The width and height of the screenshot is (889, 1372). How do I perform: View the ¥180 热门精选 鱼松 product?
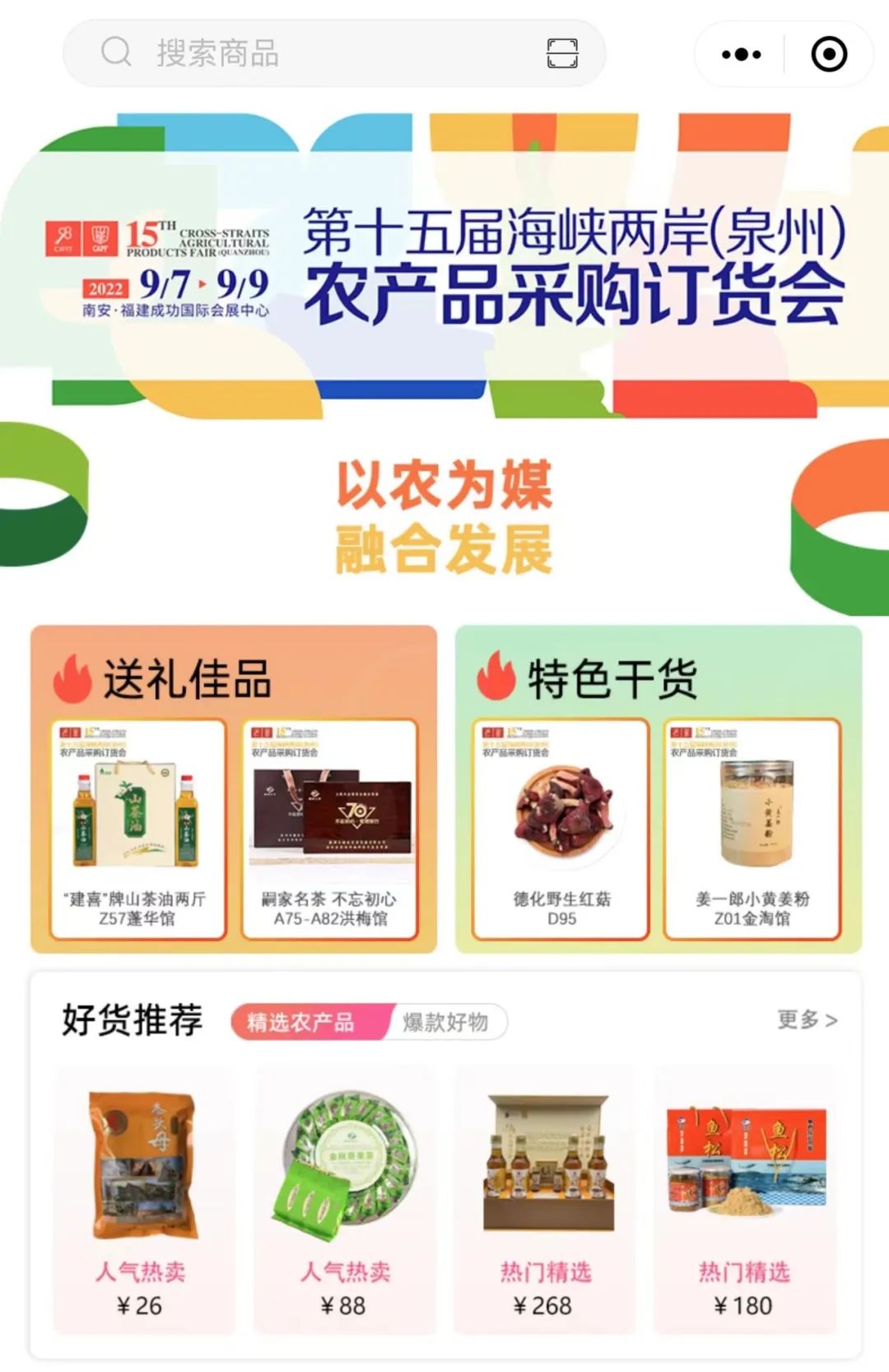point(745,1199)
